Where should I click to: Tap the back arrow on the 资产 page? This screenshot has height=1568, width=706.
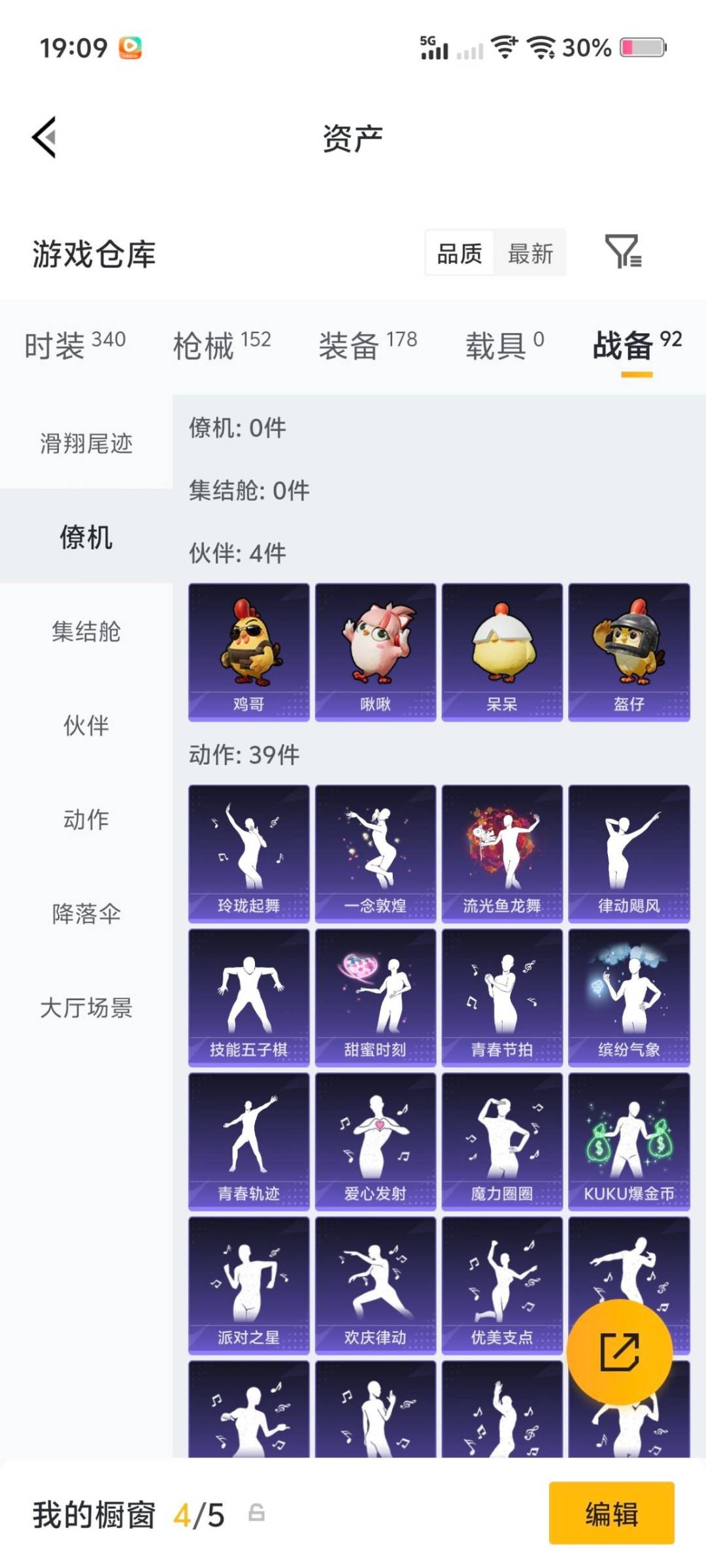coord(43,137)
